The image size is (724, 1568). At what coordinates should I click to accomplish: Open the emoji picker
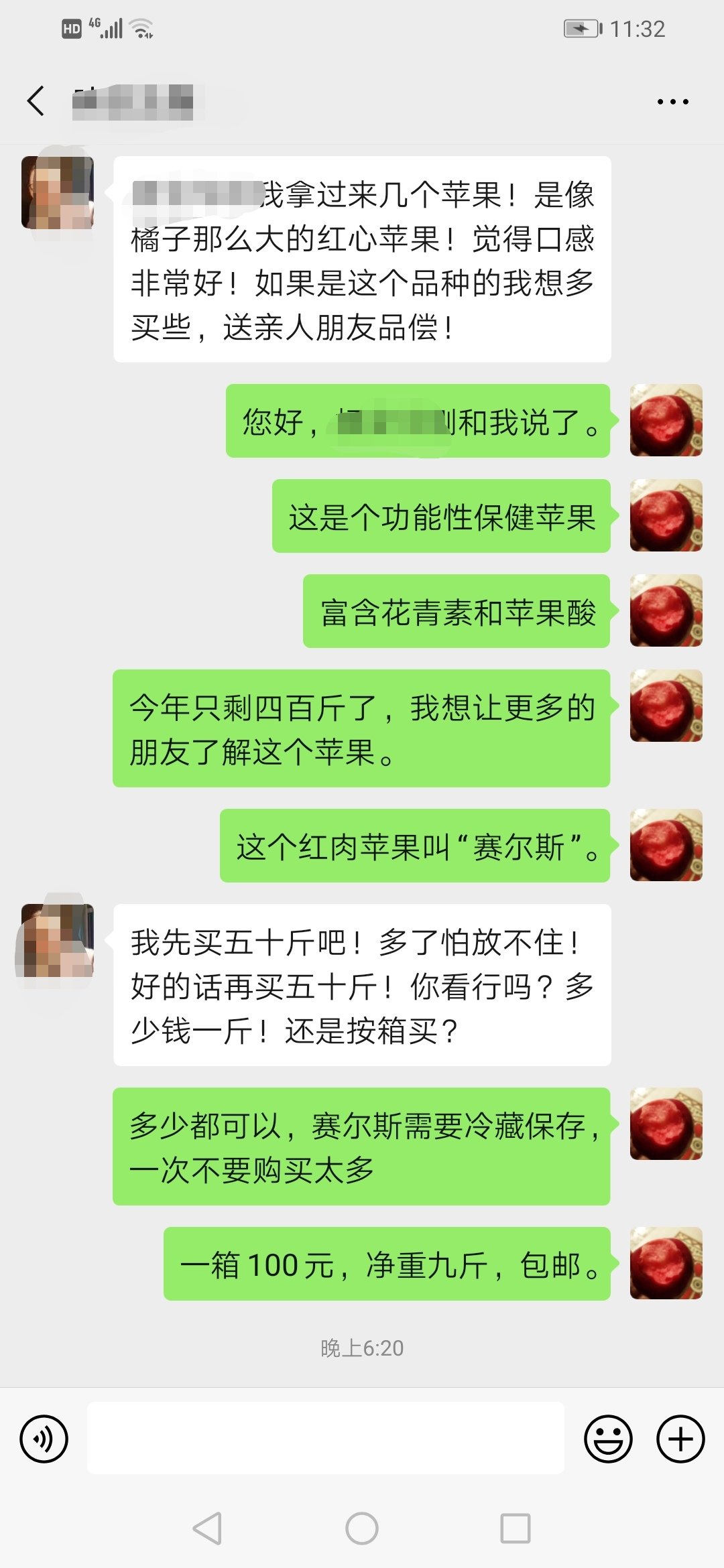tap(608, 1439)
